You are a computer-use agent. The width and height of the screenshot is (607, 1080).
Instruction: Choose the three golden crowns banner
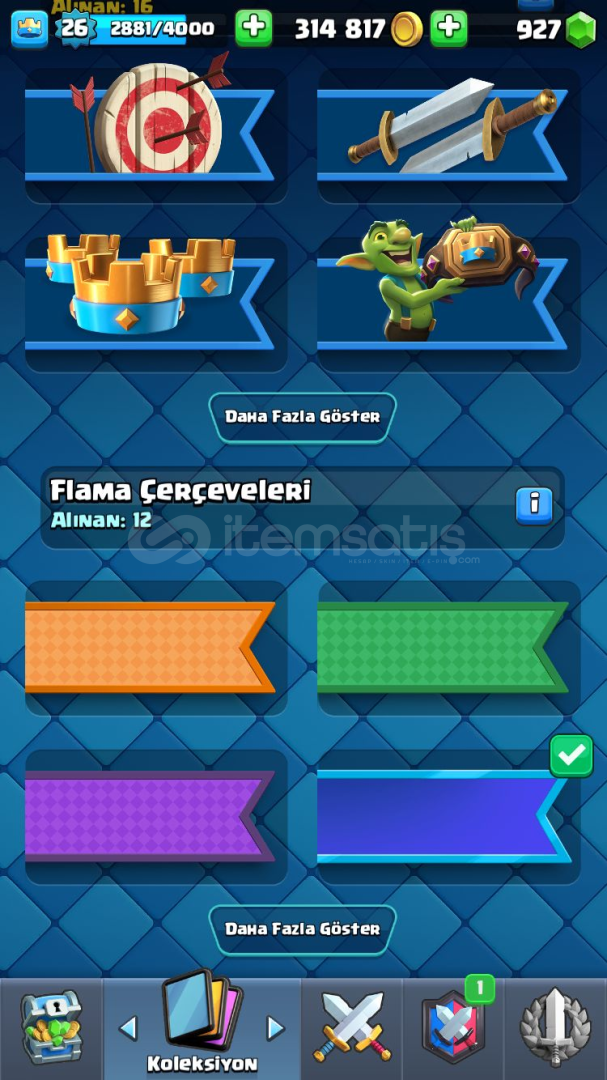pos(156,304)
